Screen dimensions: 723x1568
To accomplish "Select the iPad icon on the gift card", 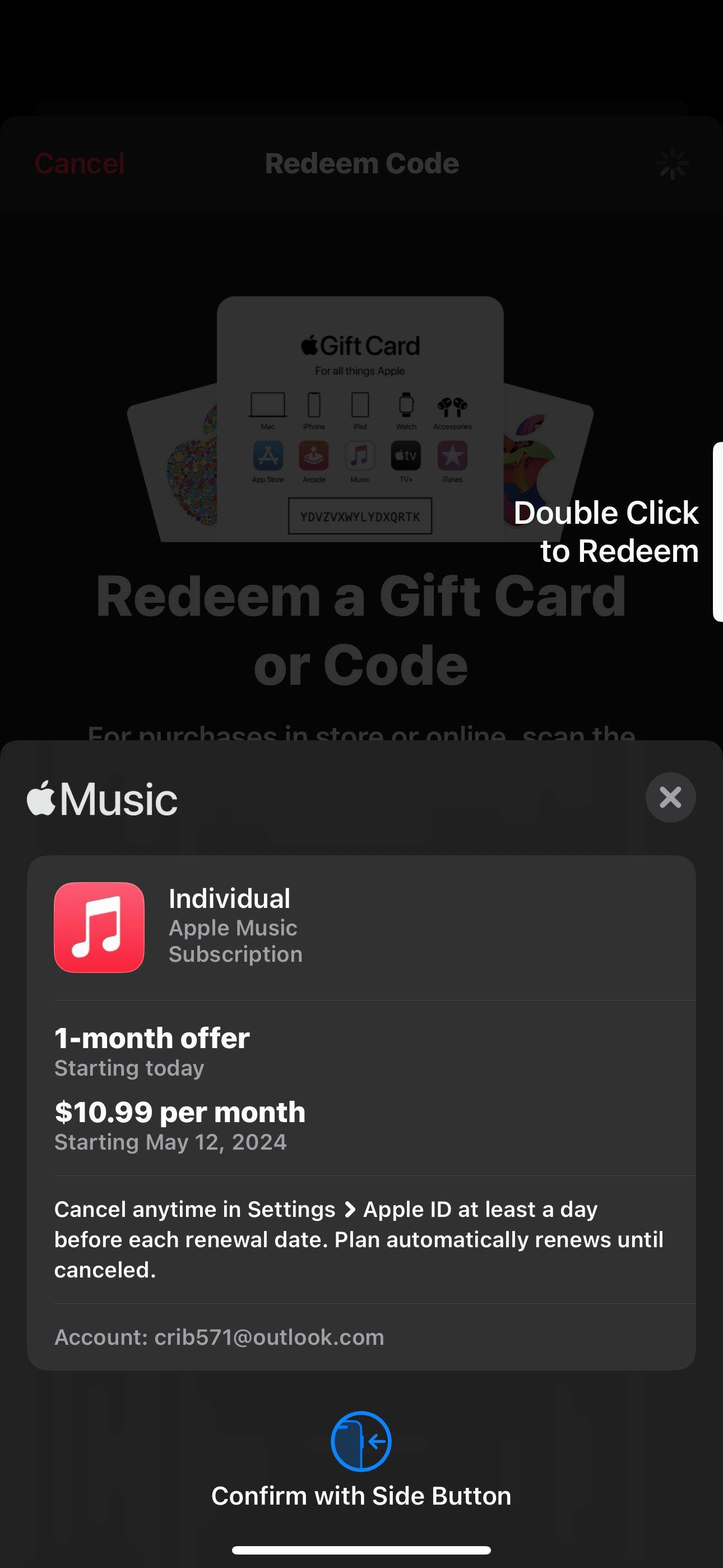I will [360, 407].
